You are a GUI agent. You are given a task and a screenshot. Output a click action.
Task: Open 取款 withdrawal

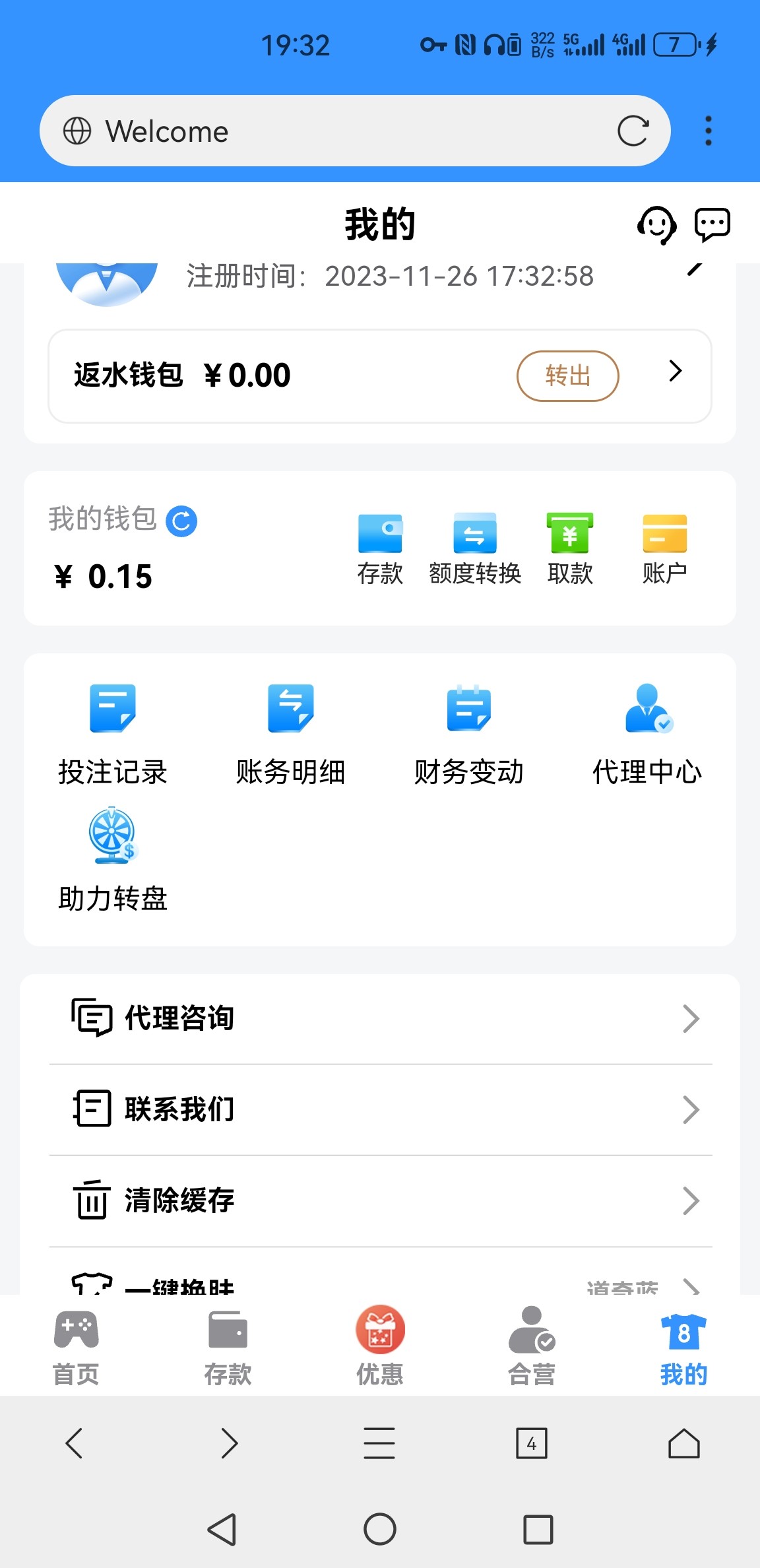(570, 549)
